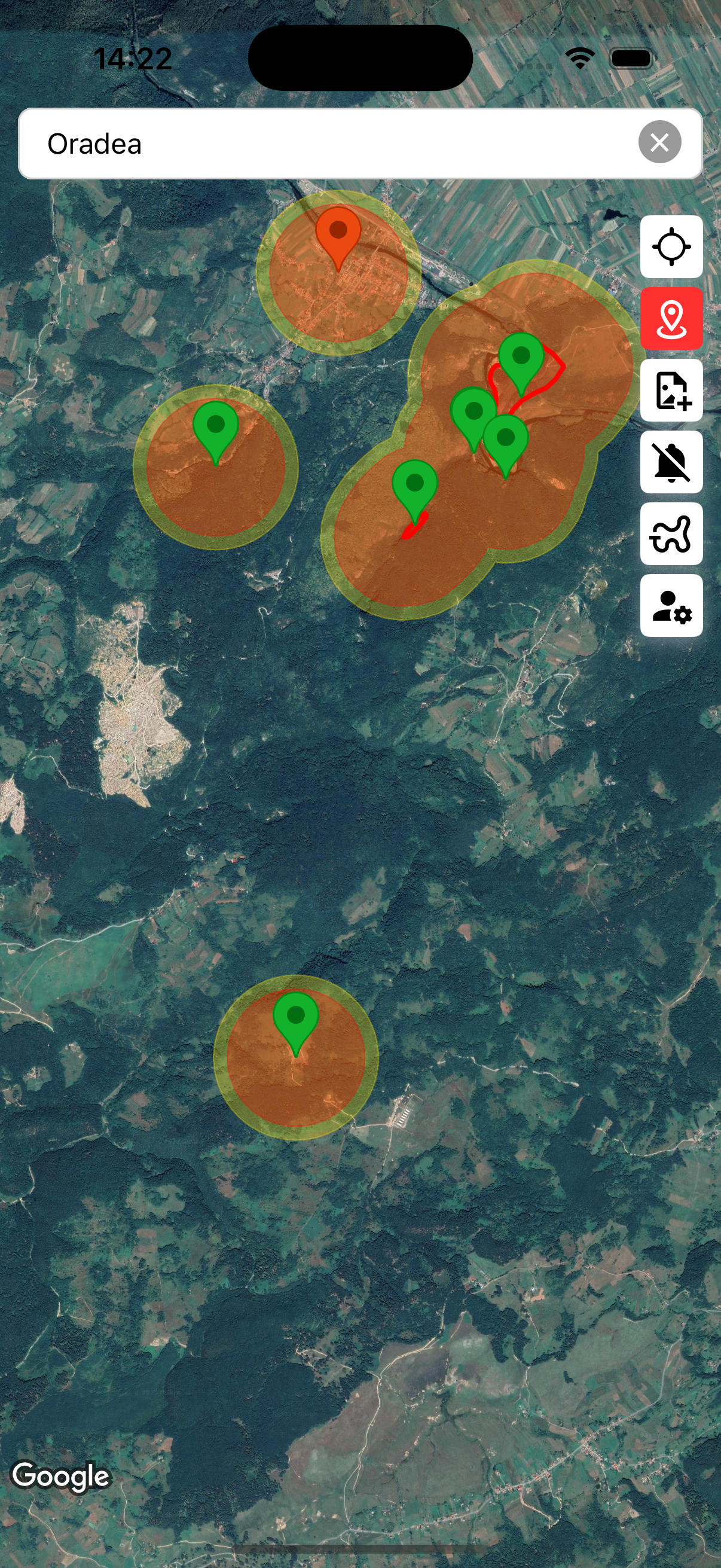721x1568 pixels.
Task: Tap the crossed-out notifications bell
Action: point(671,462)
